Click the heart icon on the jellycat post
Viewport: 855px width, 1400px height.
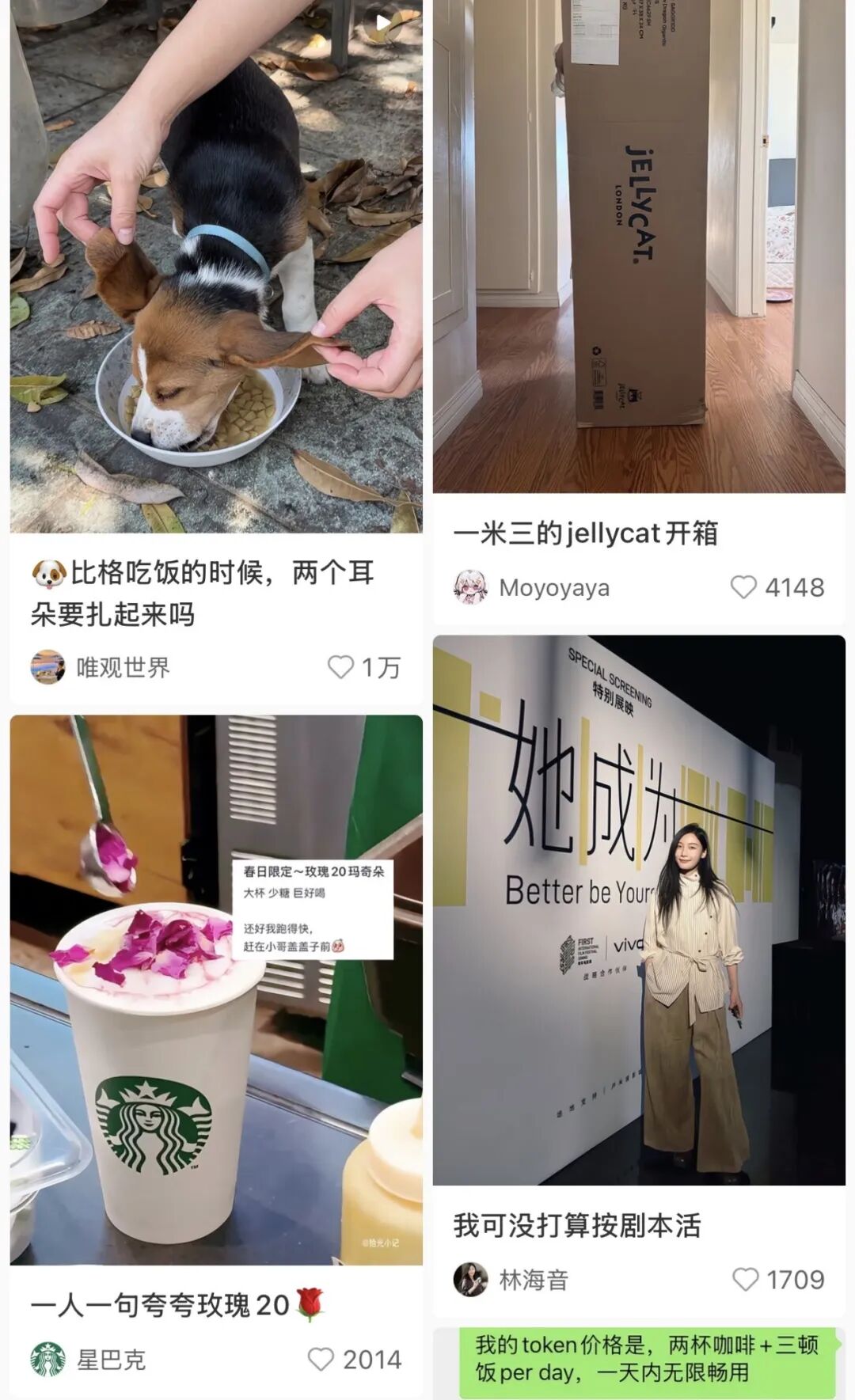point(743,587)
